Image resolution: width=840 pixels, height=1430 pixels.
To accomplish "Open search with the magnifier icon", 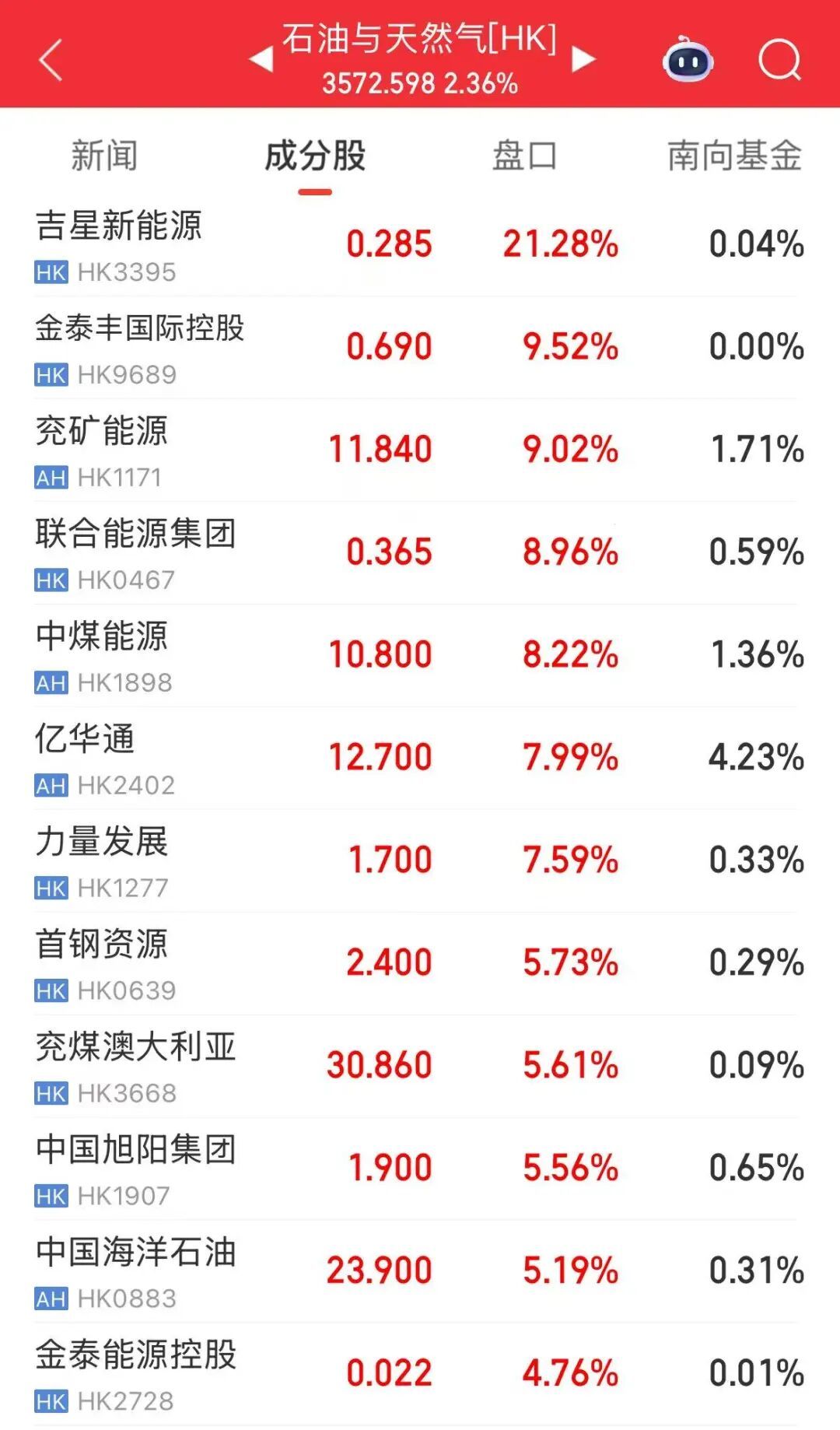I will 779,60.
